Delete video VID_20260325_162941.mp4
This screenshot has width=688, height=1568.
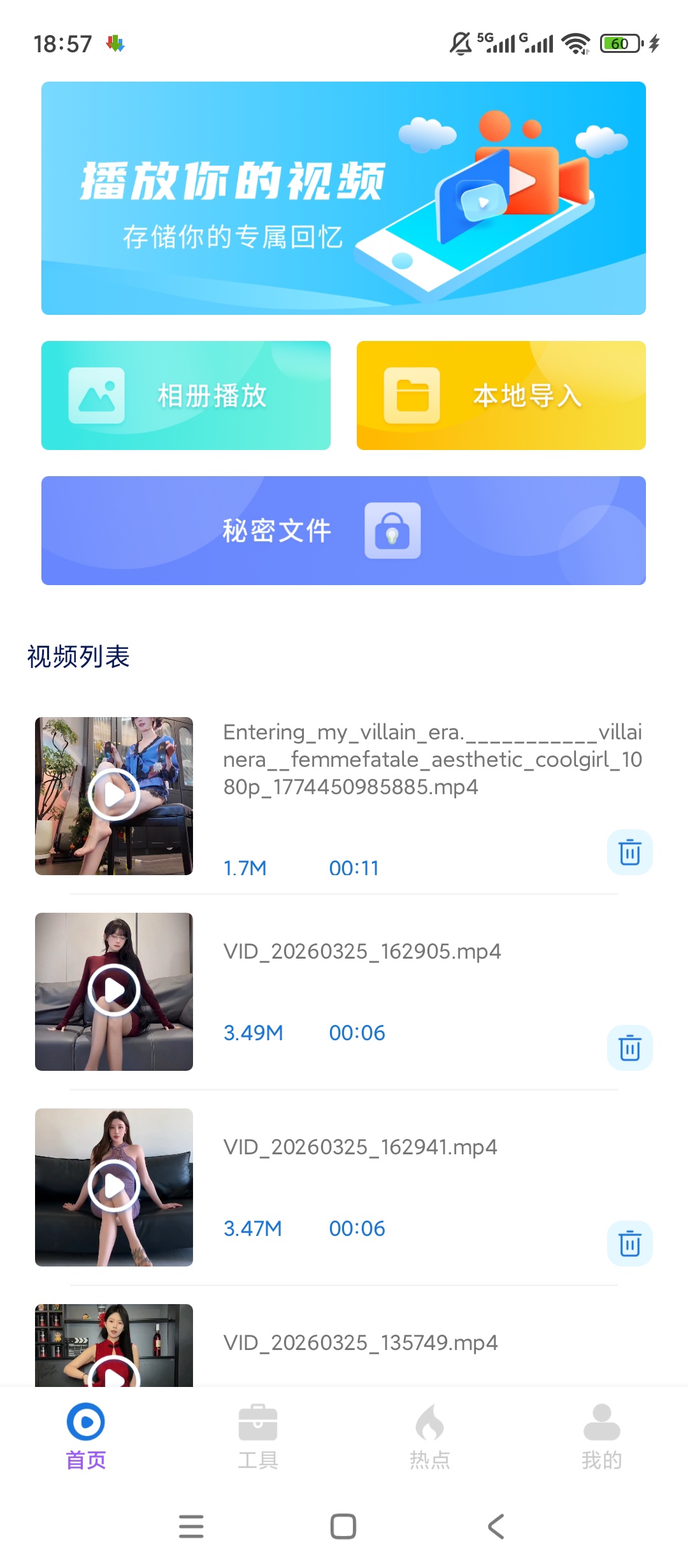point(629,1244)
